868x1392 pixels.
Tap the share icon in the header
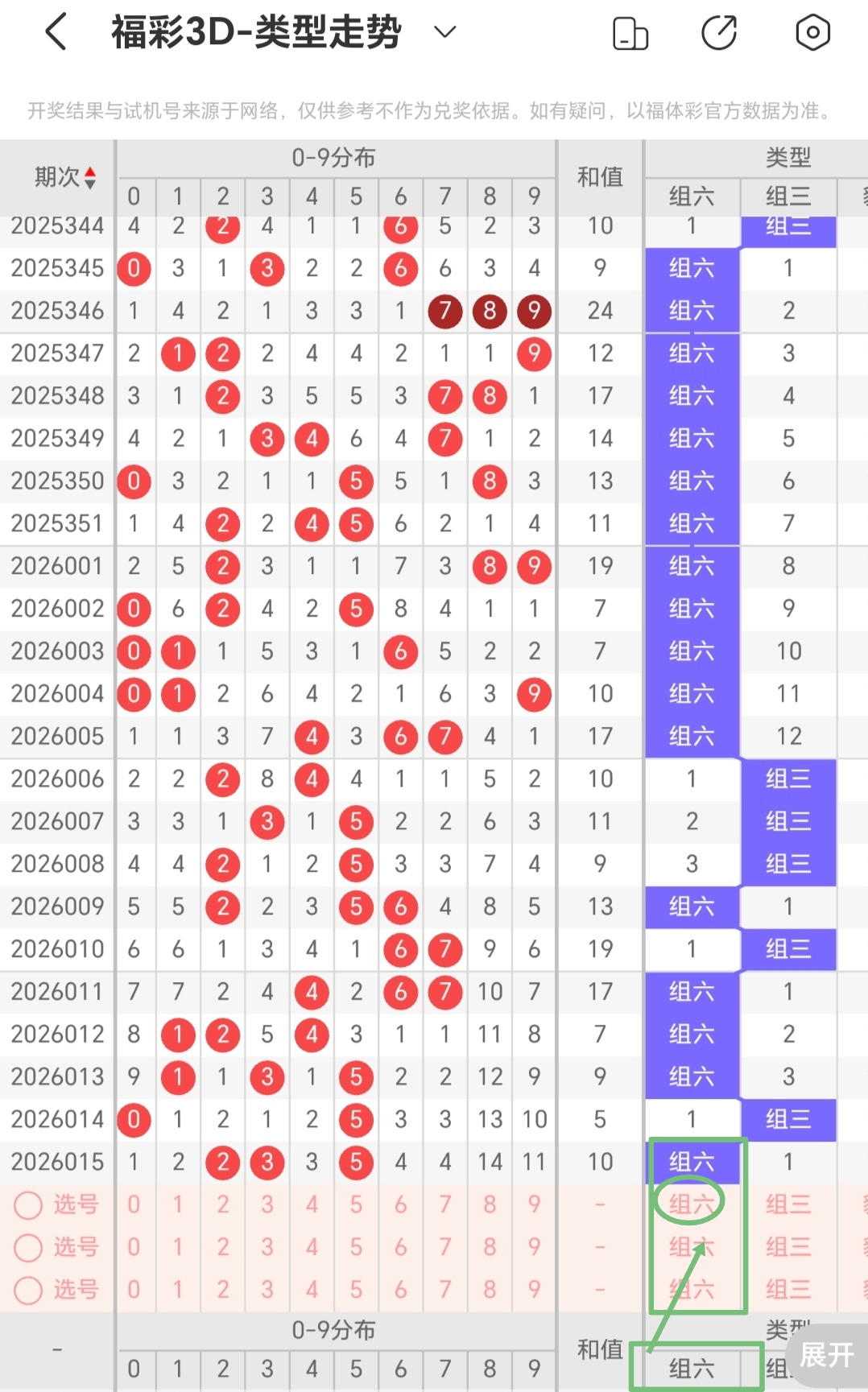click(721, 33)
